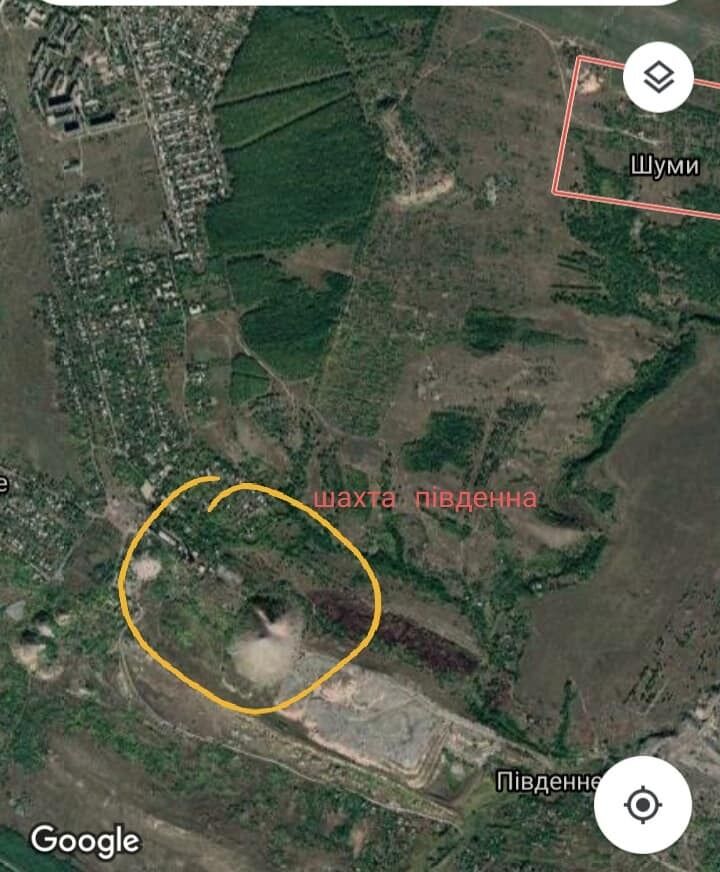Select the Шуми place label
720x872 pixels.
664,165
